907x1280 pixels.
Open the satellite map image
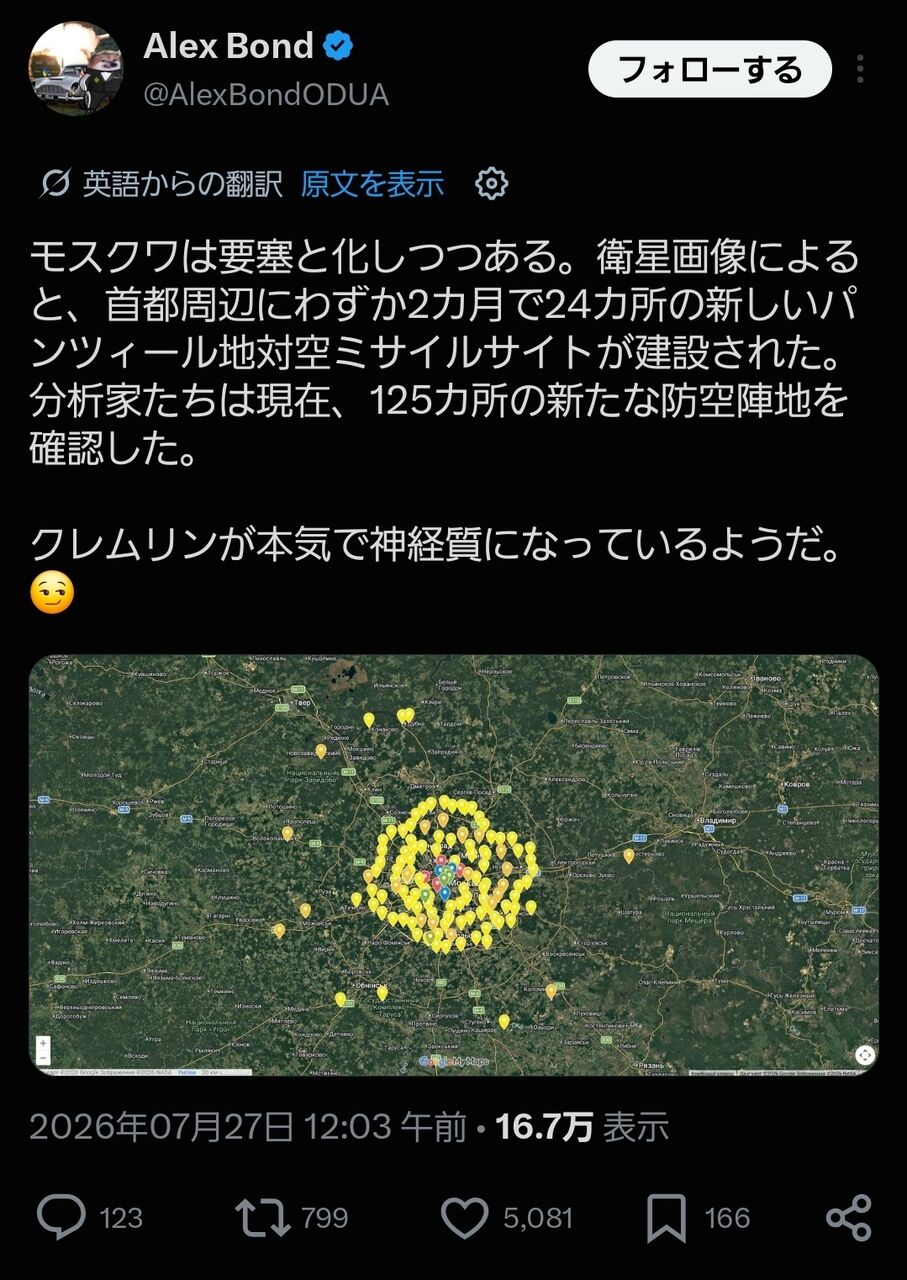click(454, 866)
